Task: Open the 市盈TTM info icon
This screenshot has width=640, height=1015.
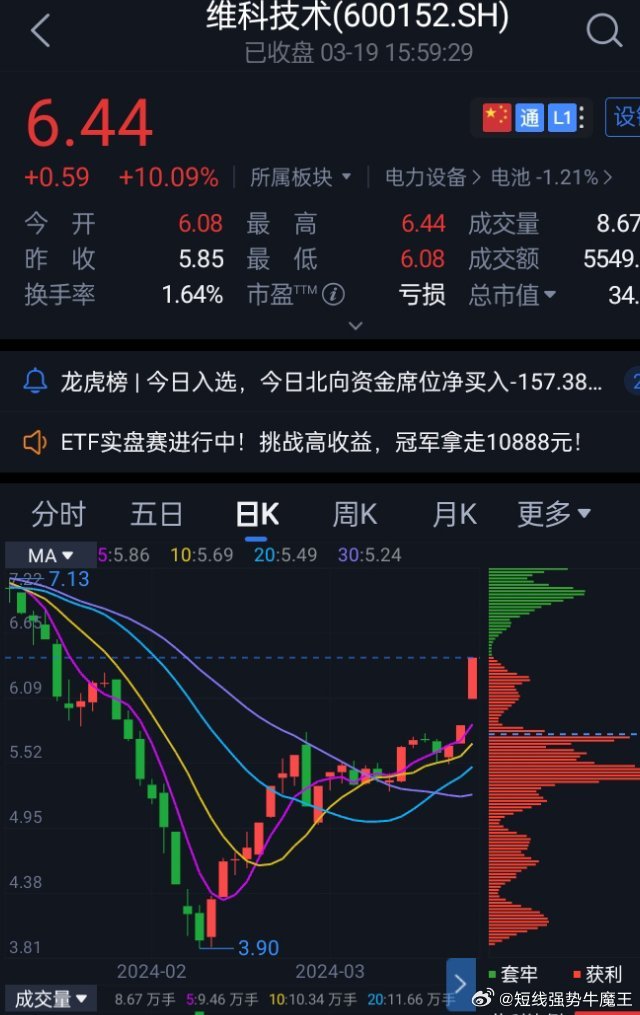Action: (x=334, y=295)
